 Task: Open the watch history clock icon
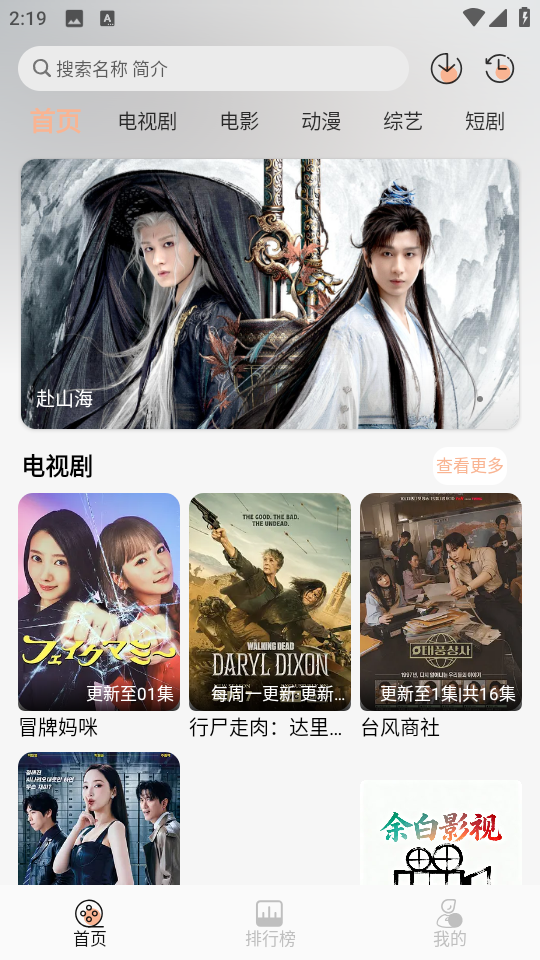500,68
